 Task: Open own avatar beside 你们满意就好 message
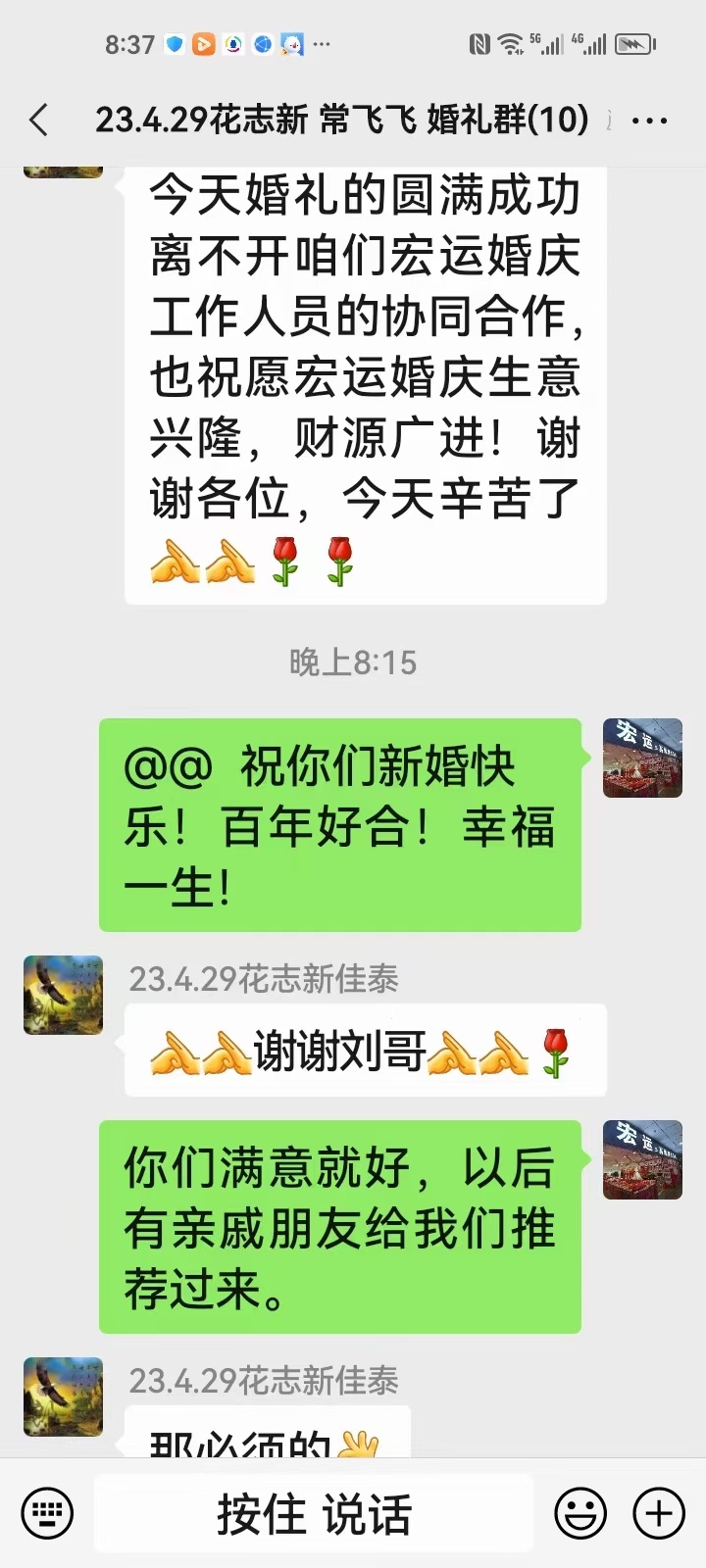coord(642,1159)
